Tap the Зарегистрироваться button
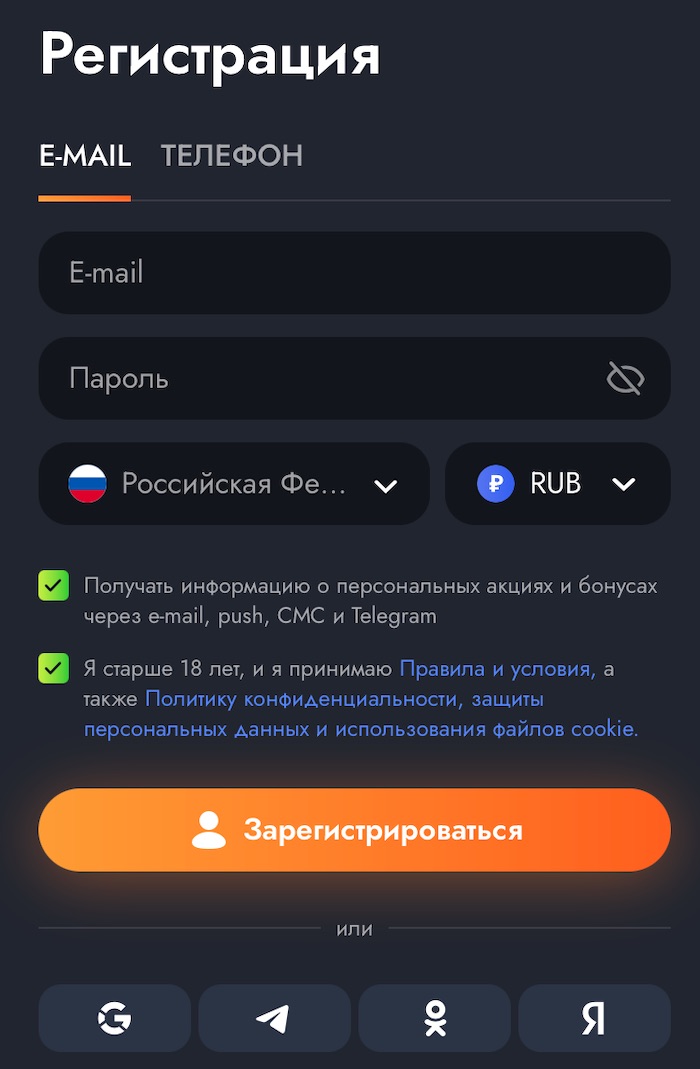 pos(354,830)
